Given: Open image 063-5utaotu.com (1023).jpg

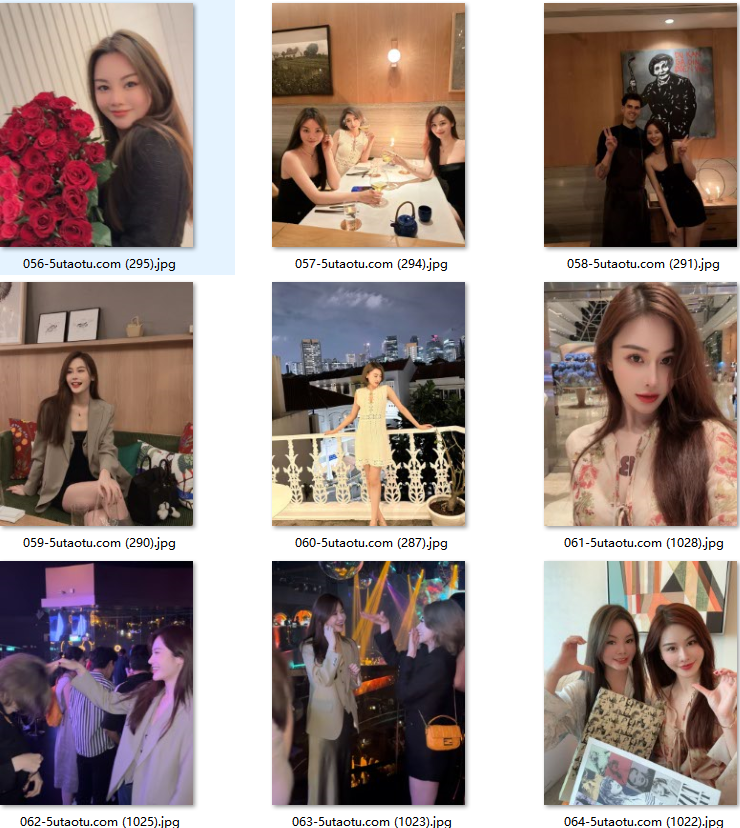Looking at the screenshot, I should pyautogui.click(x=368, y=683).
